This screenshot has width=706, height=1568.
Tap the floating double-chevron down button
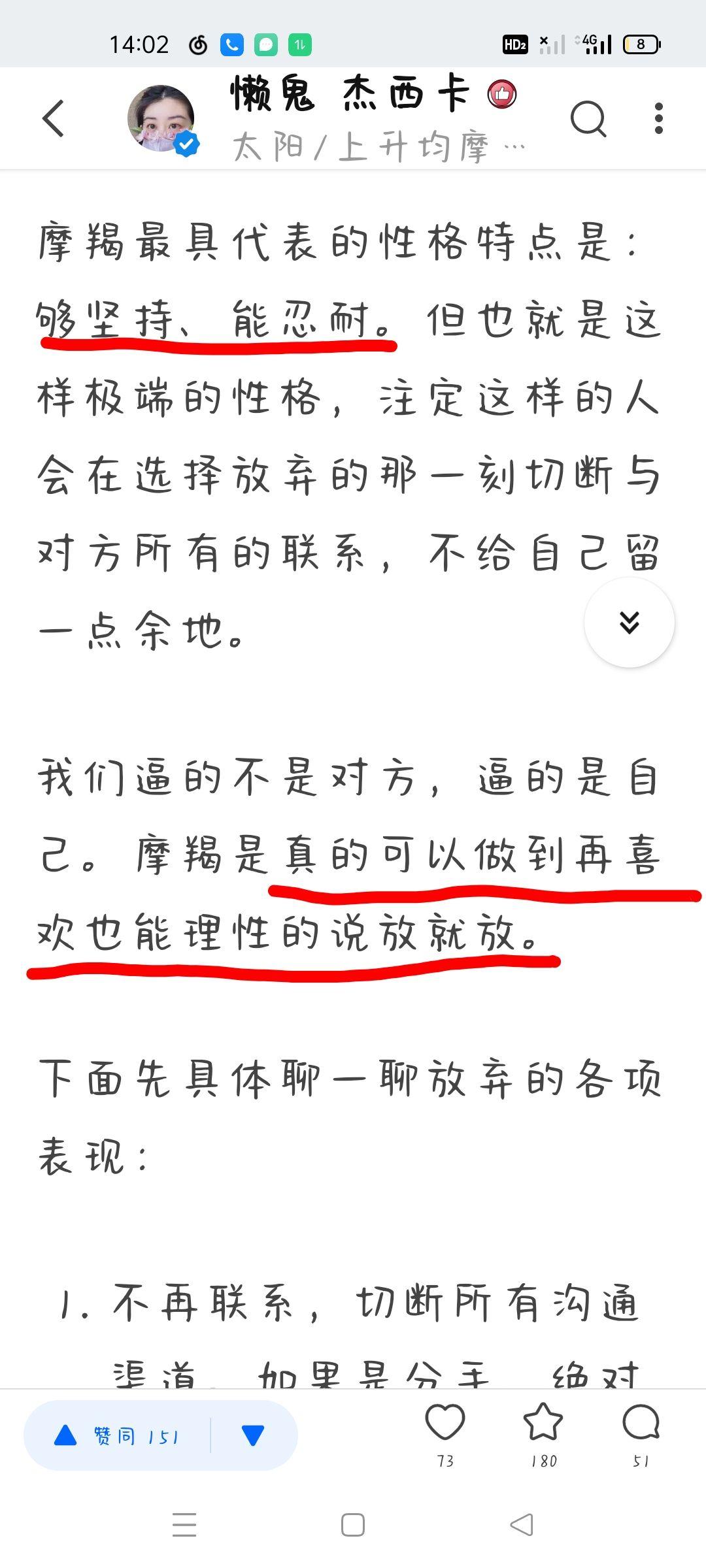630,623
